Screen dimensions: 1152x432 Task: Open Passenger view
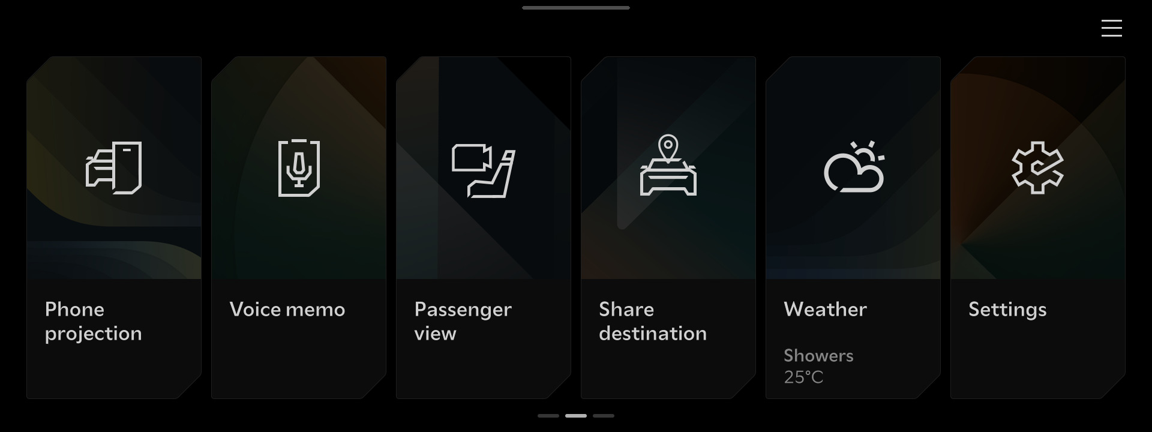tap(483, 227)
